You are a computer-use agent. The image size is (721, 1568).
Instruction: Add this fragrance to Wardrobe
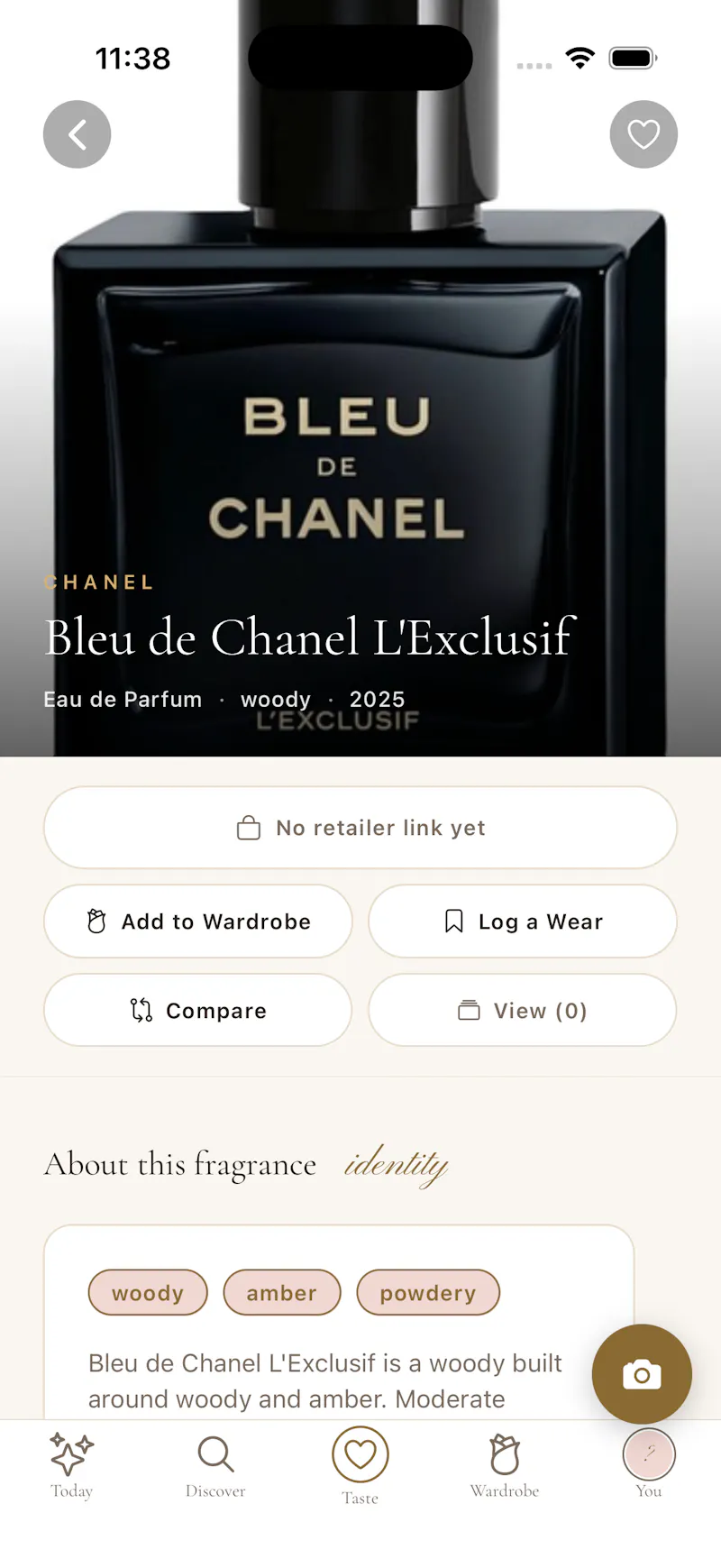[x=198, y=922]
